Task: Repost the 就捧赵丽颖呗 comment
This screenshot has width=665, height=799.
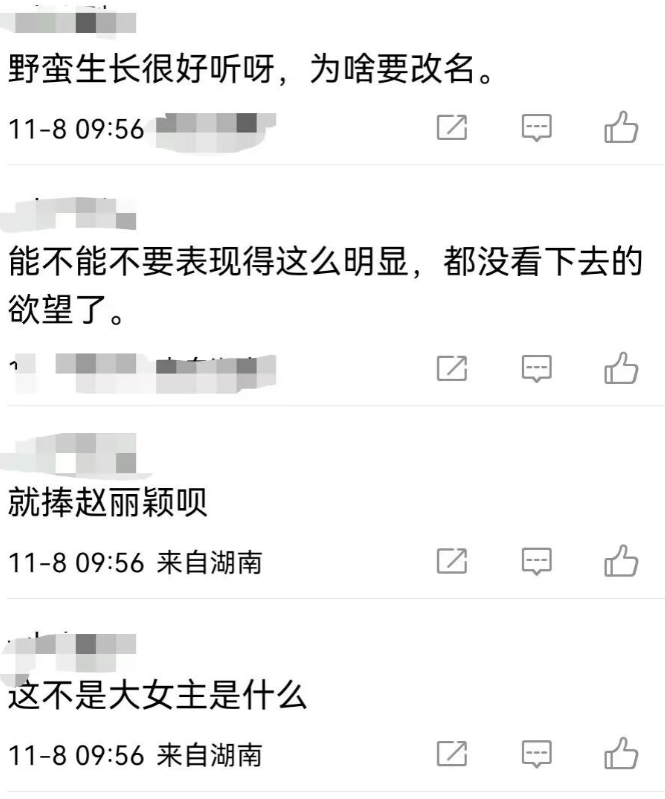Action: coord(452,561)
